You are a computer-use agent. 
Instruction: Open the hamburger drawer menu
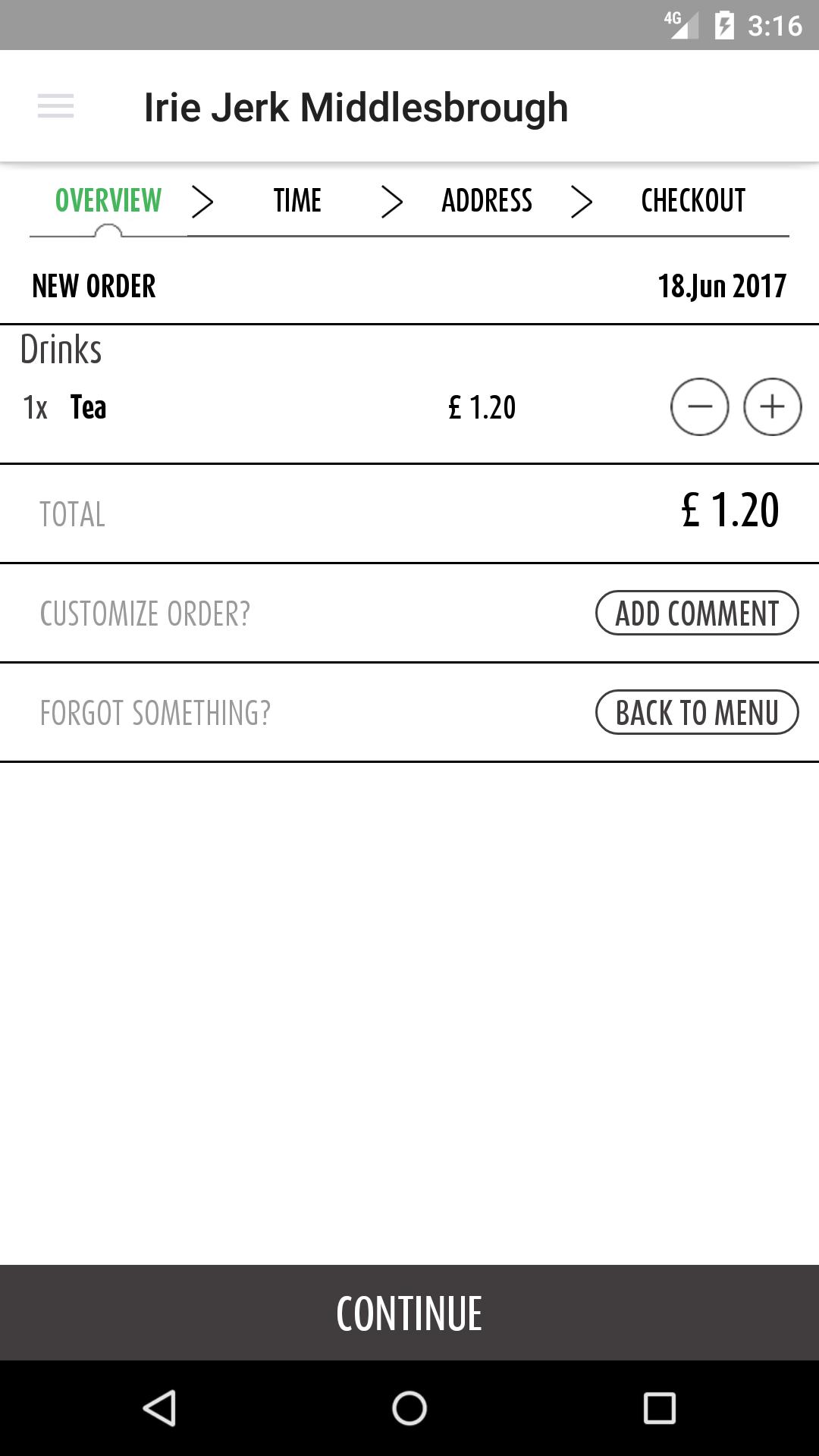[55, 106]
